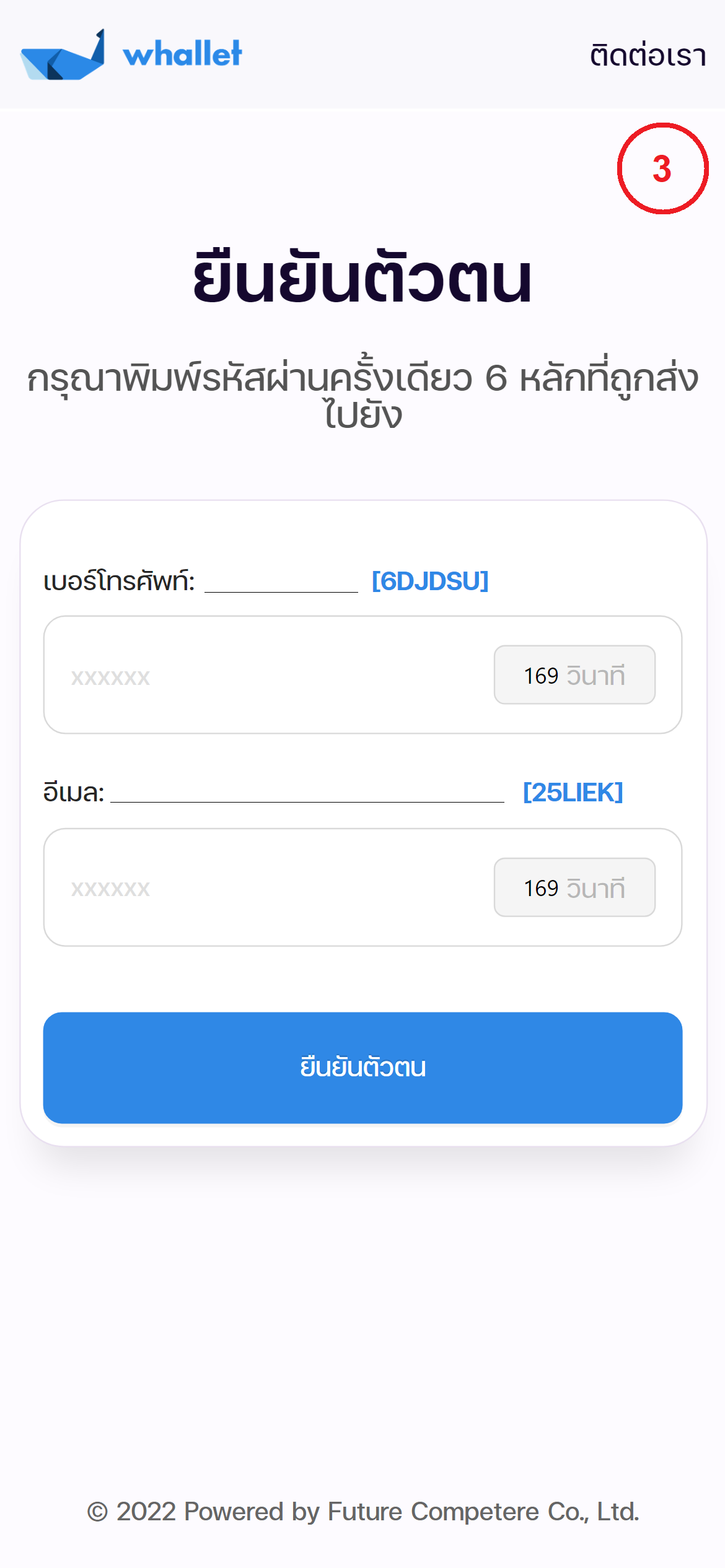This screenshot has width=725, height=1568.
Task: Tap the email OTP 169 วินาที resend button
Action: click(x=574, y=887)
